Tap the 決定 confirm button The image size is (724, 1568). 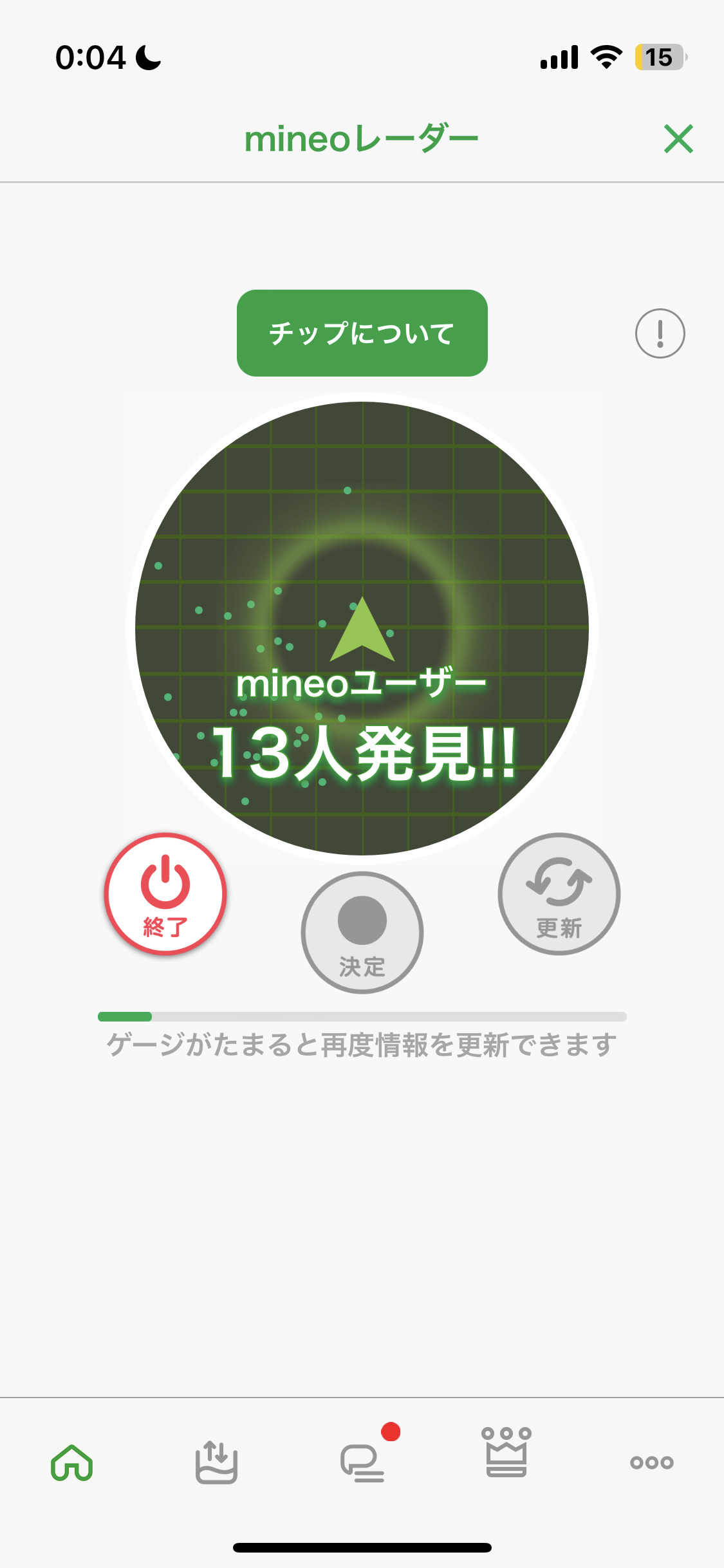pyautogui.click(x=362, y=932)
